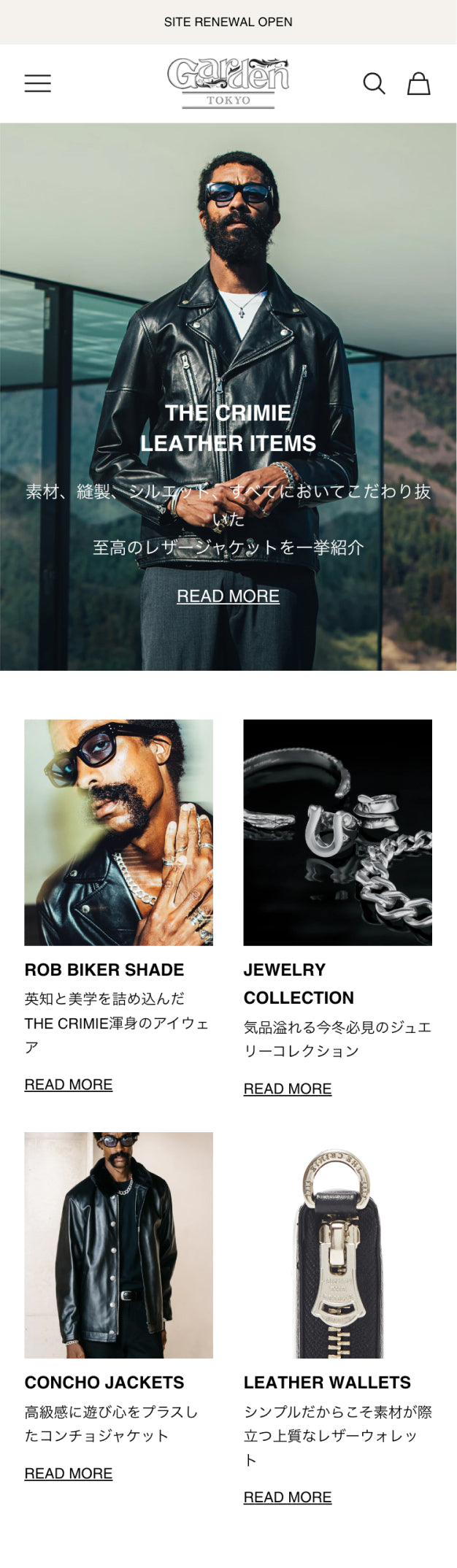Follow READ MORE under Concho Jackets
The width and height of the screenshot is (457, 1568).
click(x=69, y=1473)
